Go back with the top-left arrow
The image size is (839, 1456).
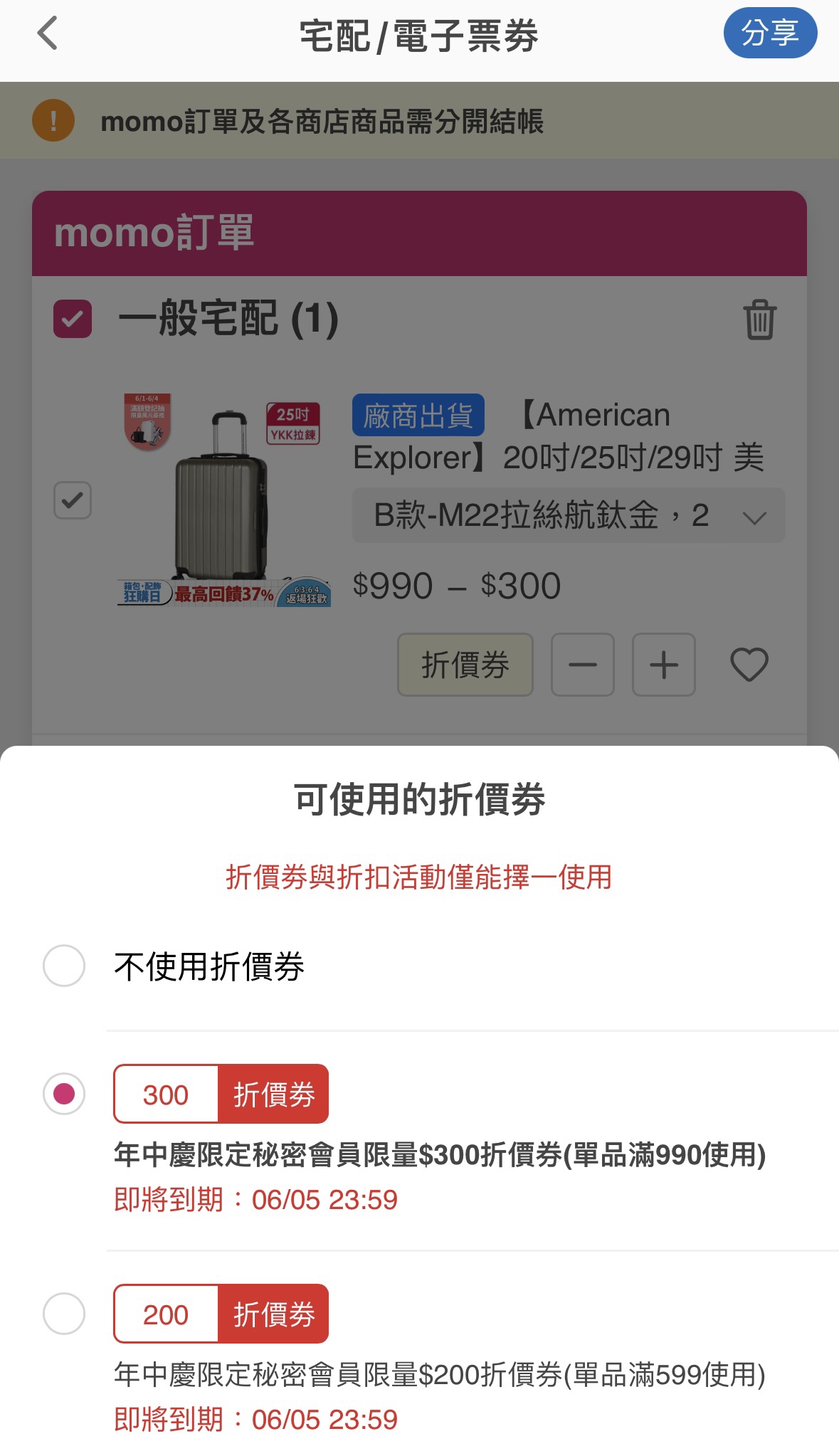(48, 33)
